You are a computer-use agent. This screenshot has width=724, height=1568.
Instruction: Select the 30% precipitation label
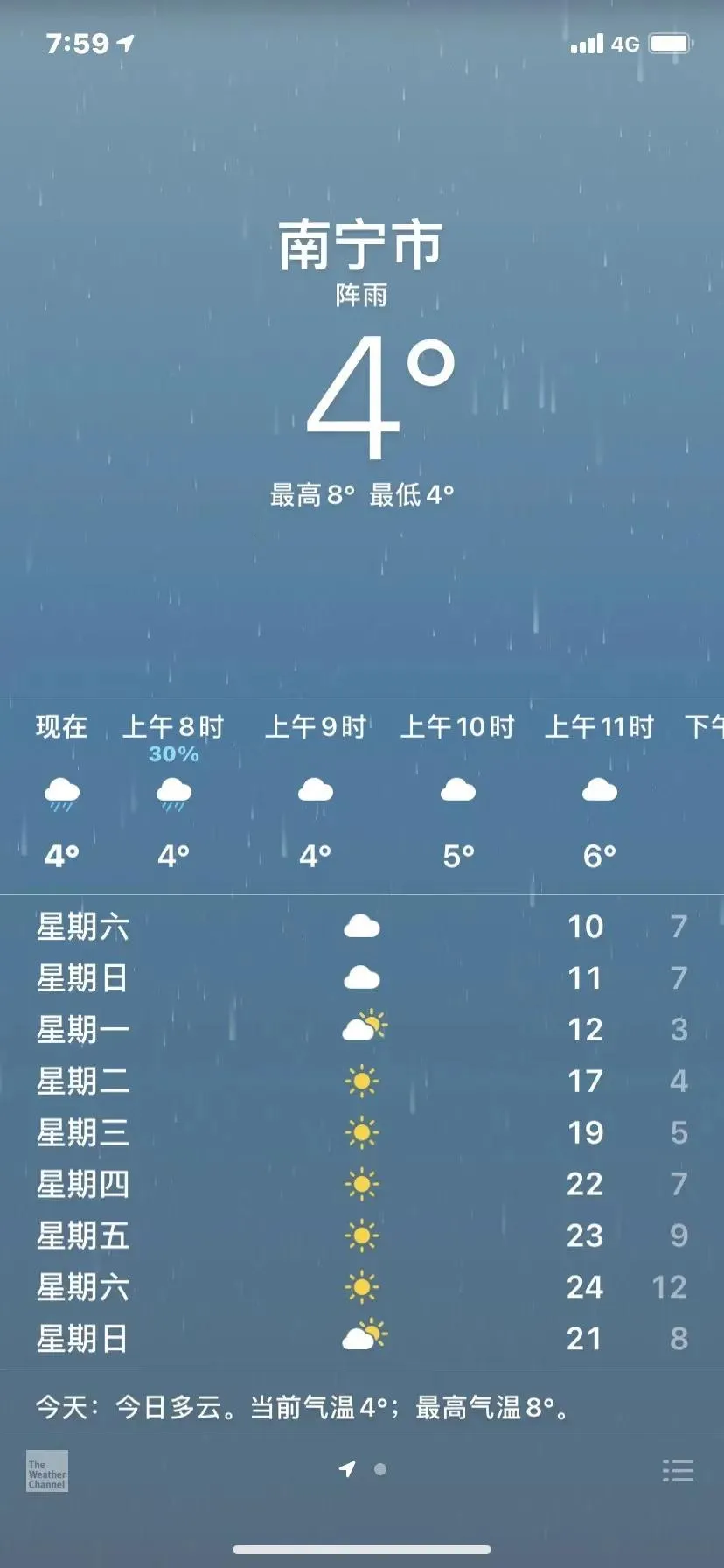(172, 752)
